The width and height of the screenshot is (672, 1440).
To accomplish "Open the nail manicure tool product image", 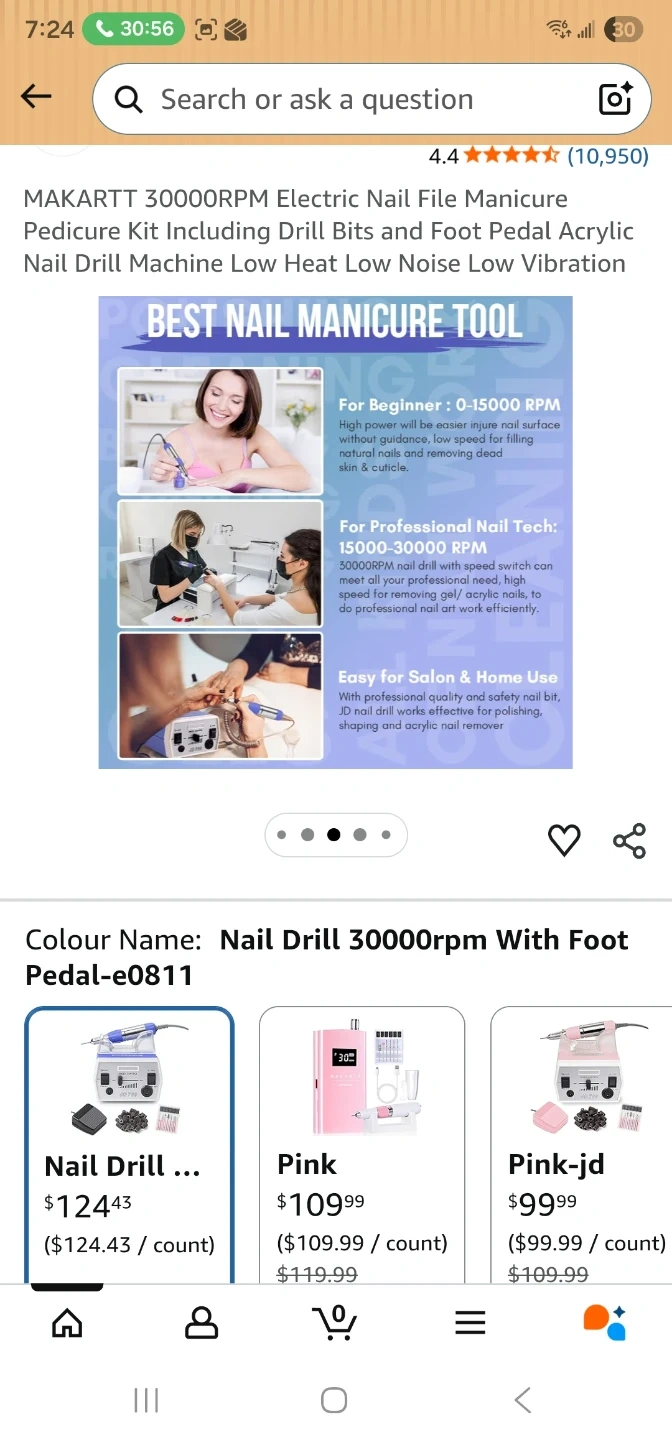I will [335, 532].
